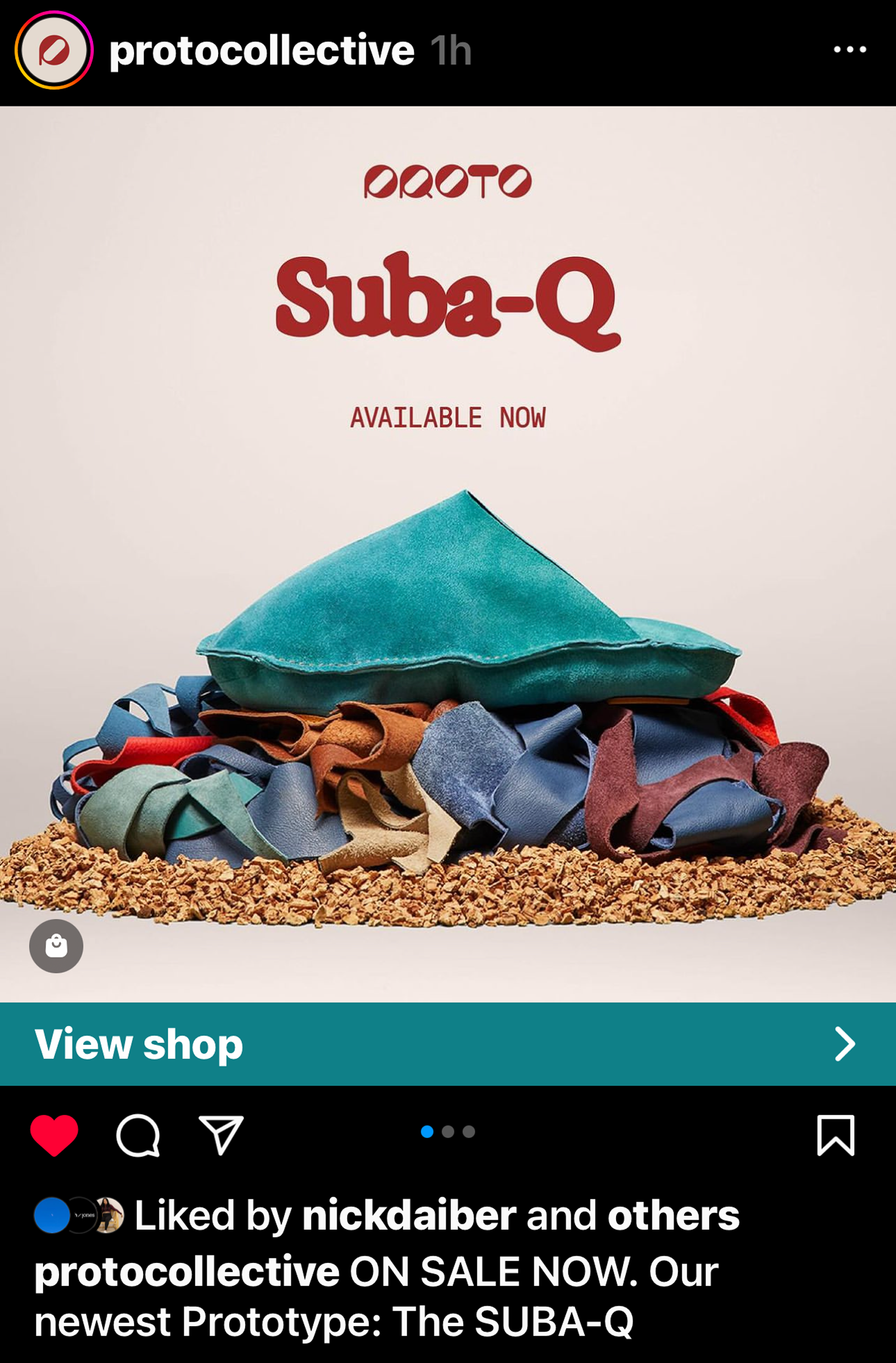Image resolution: width=896 pixels, height=1363 pixels.
Task: Unlike the post with the red heart
Action: click(55, 1135)
